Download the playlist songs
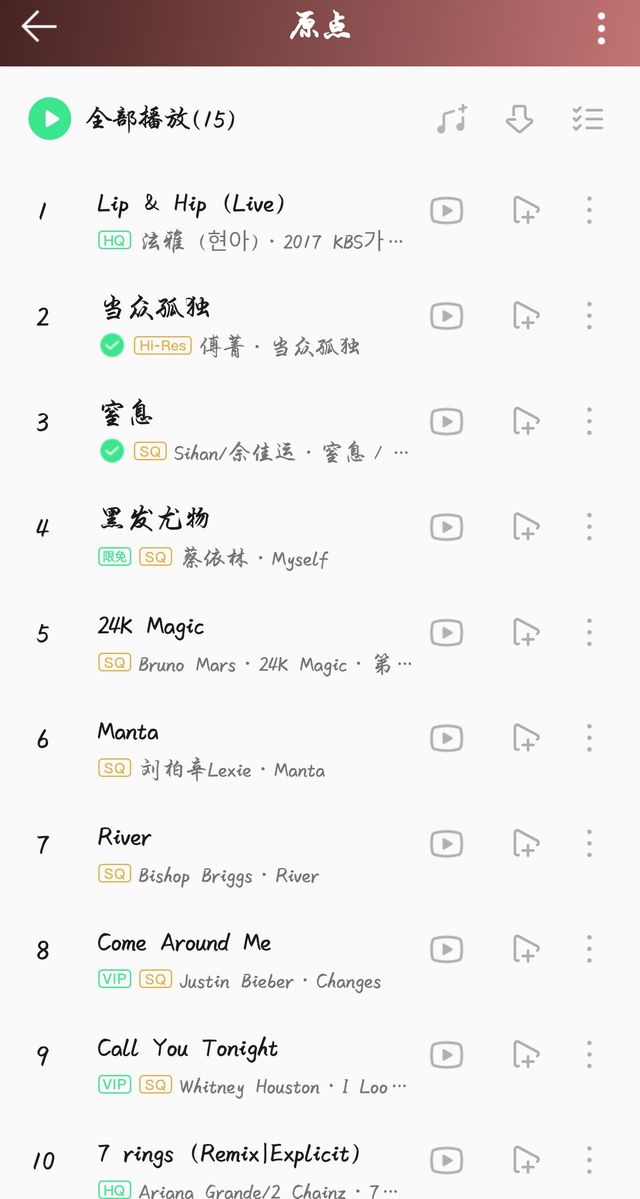 [x=519, y=119]
